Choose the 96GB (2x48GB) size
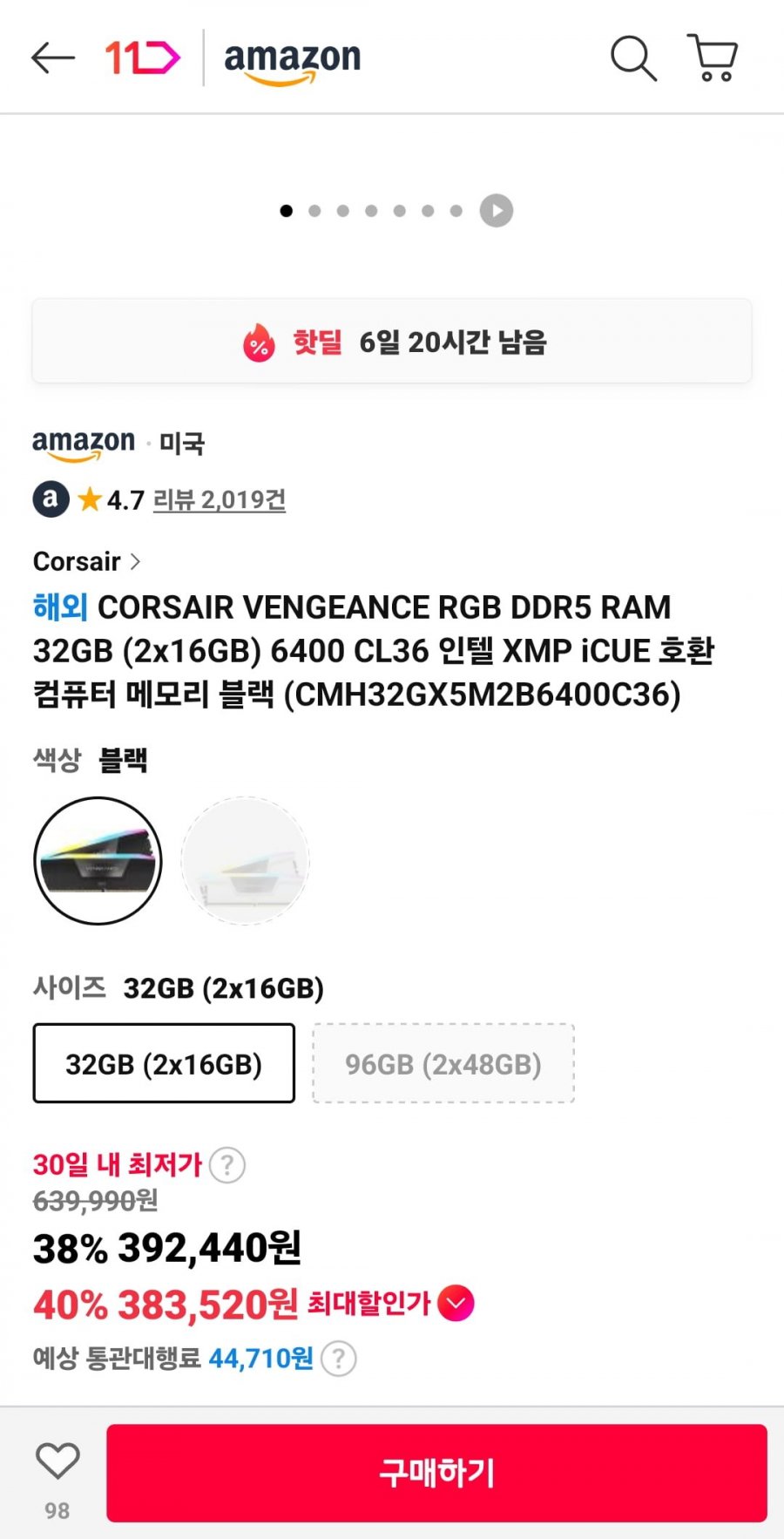This screenshot has width=784, height=1539. click(443, 1064)
